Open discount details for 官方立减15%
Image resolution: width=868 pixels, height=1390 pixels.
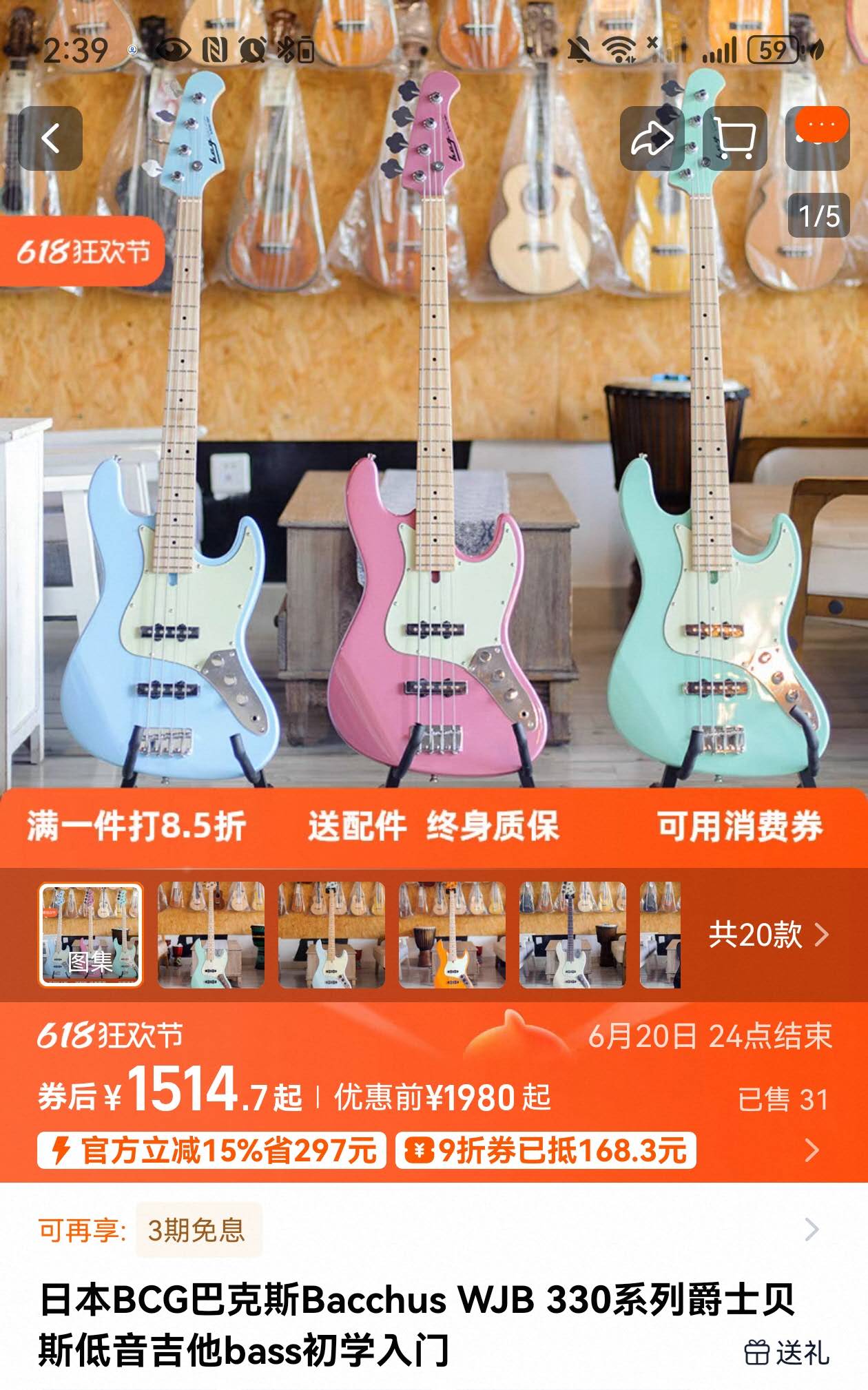pos(211,1150)
